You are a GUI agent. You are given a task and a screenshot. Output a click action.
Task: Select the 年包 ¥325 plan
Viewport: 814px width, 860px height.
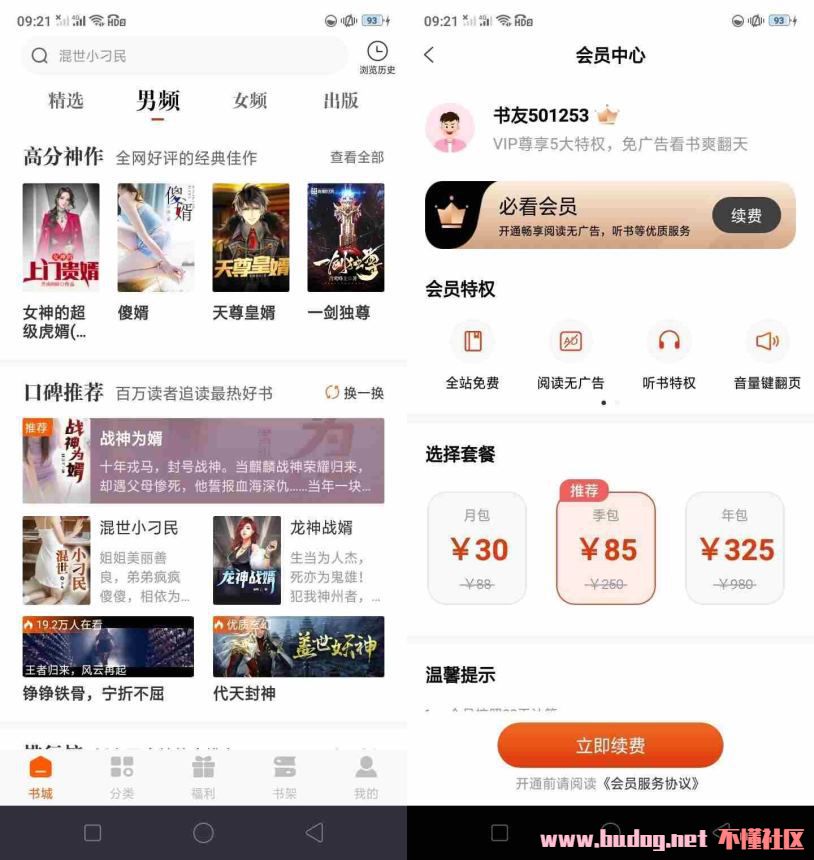[735, 547]
